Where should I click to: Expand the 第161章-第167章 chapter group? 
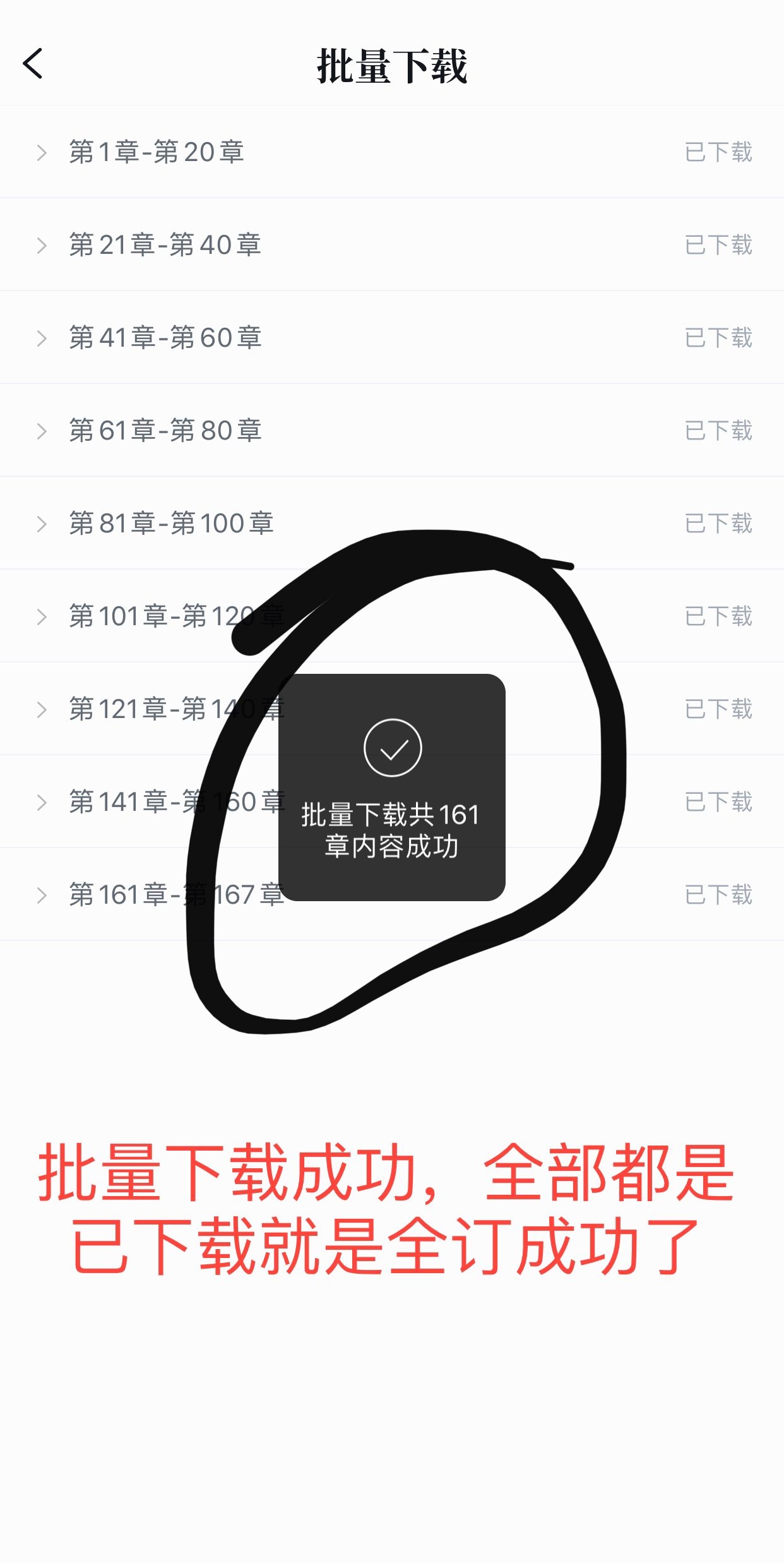click(x=42, y=895)
